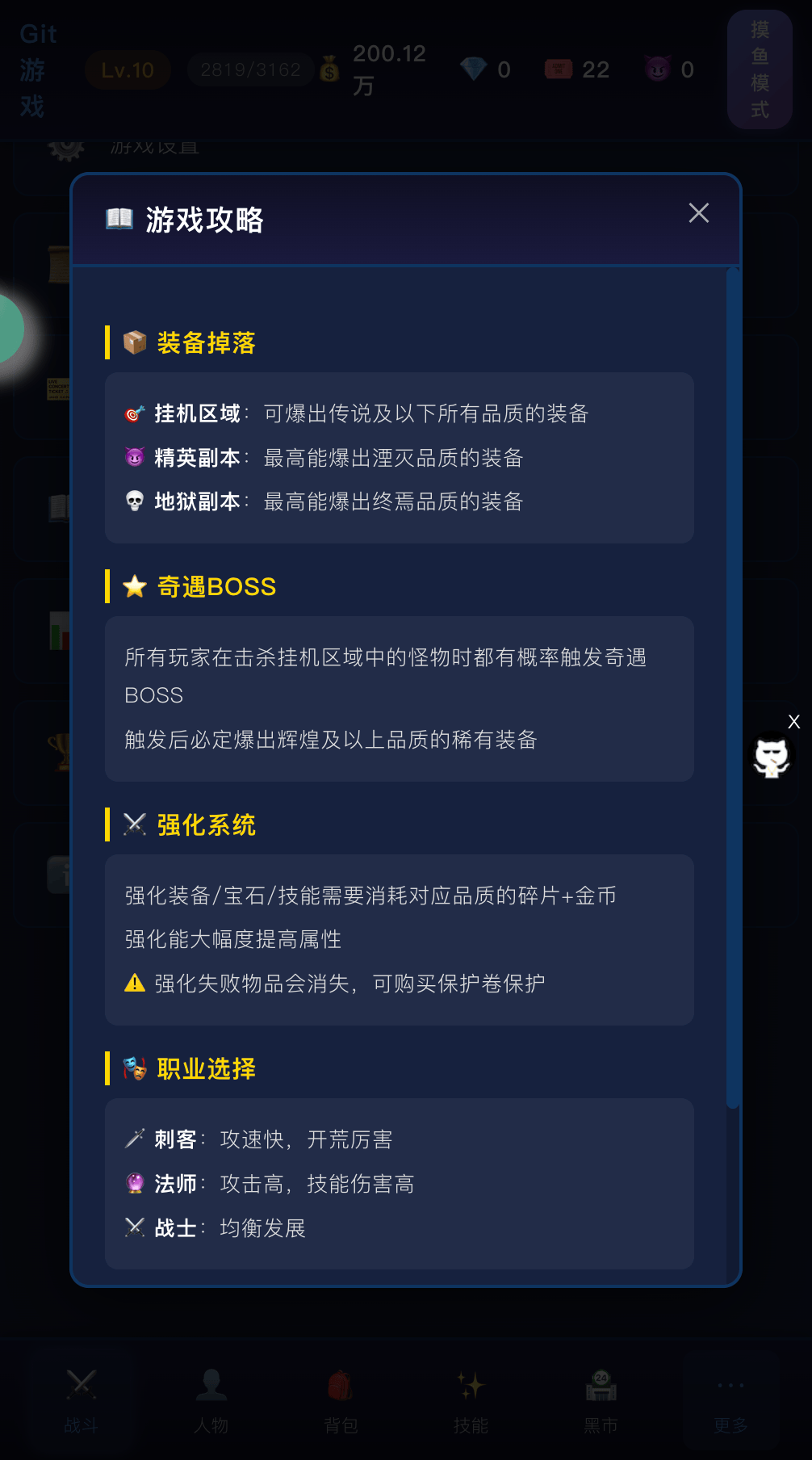Go to the 背包 tab
Image resolution: width=812 pixels, height=1460 pixels.
[x=341, y=1400]
